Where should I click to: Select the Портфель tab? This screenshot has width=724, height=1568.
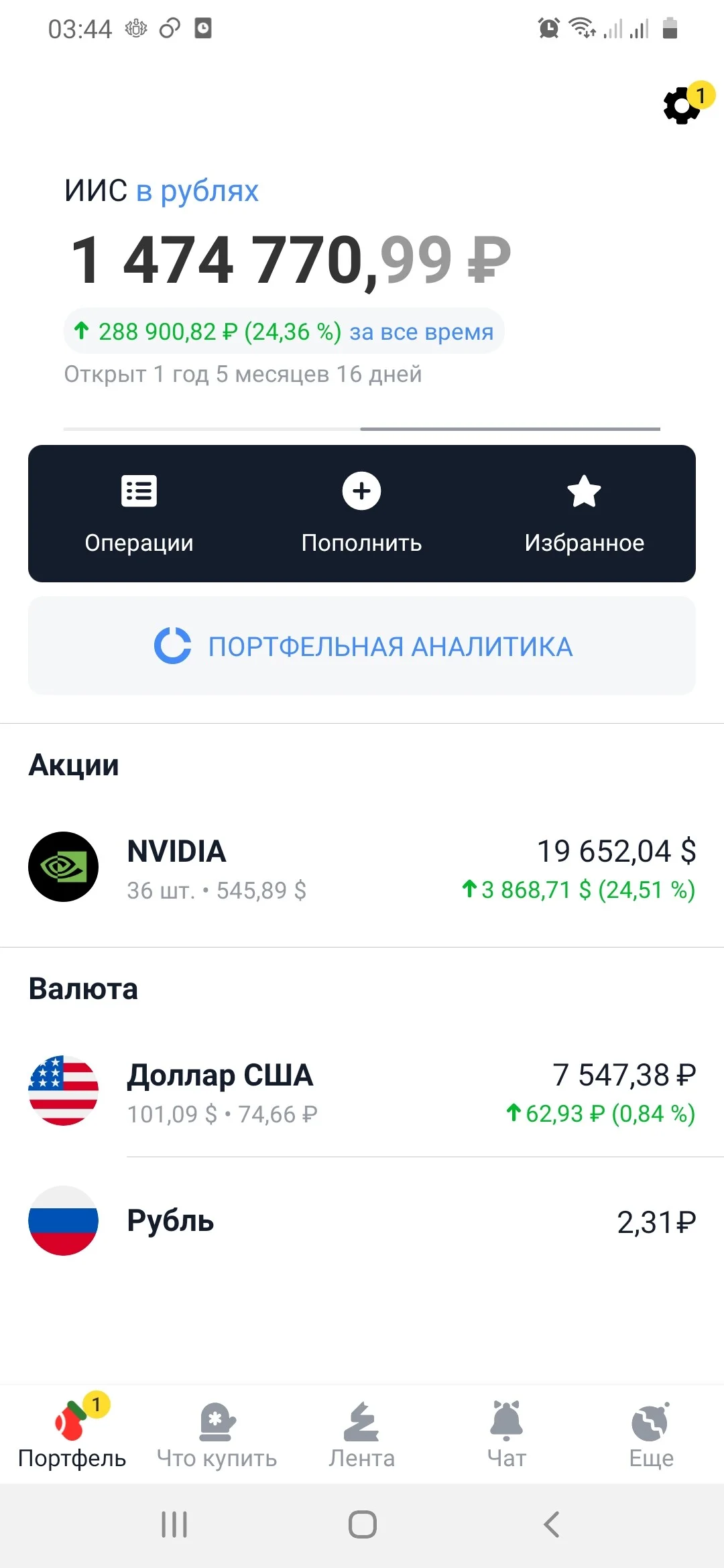point(72,1434)
